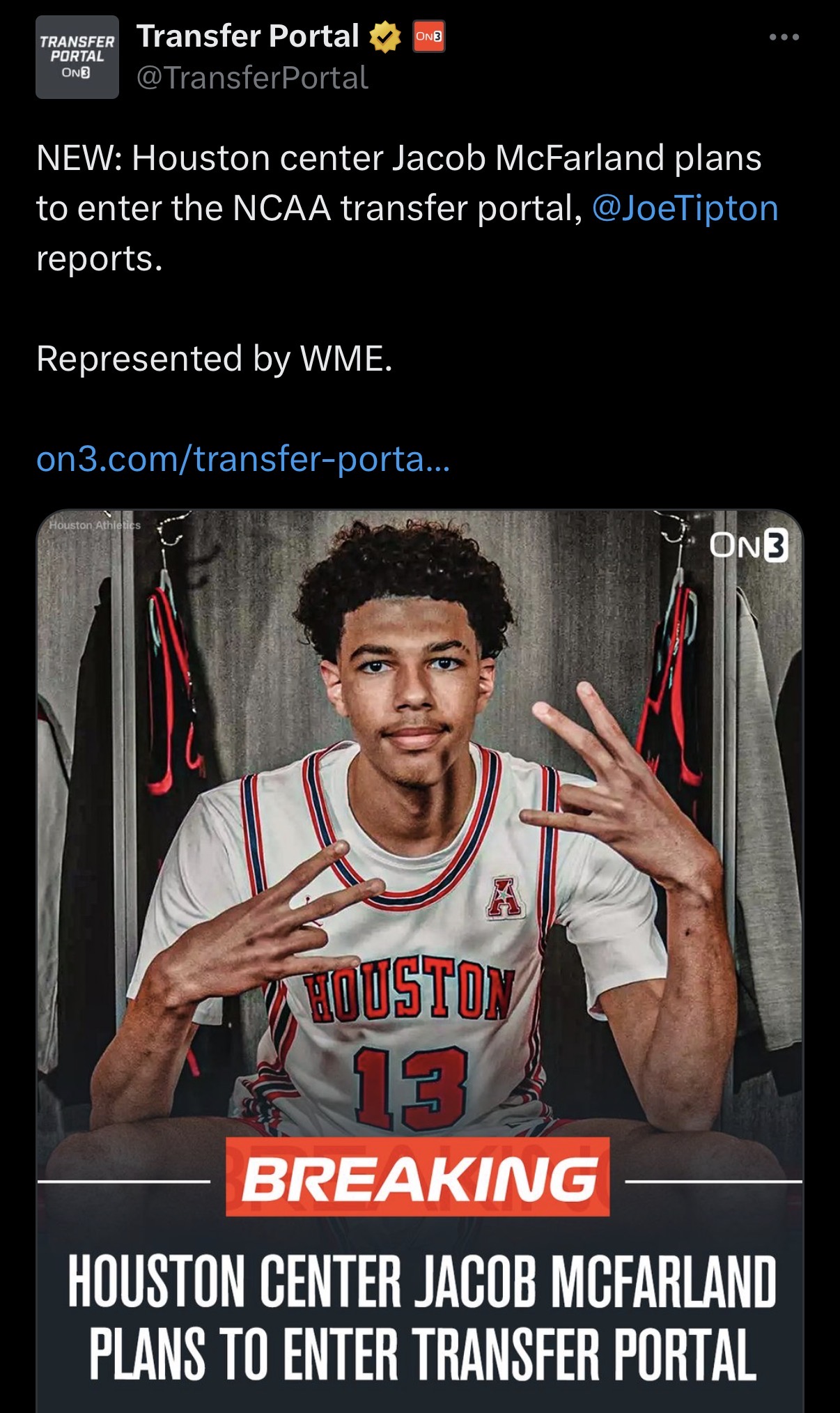Tap the On3 affiliation badge

429,38
